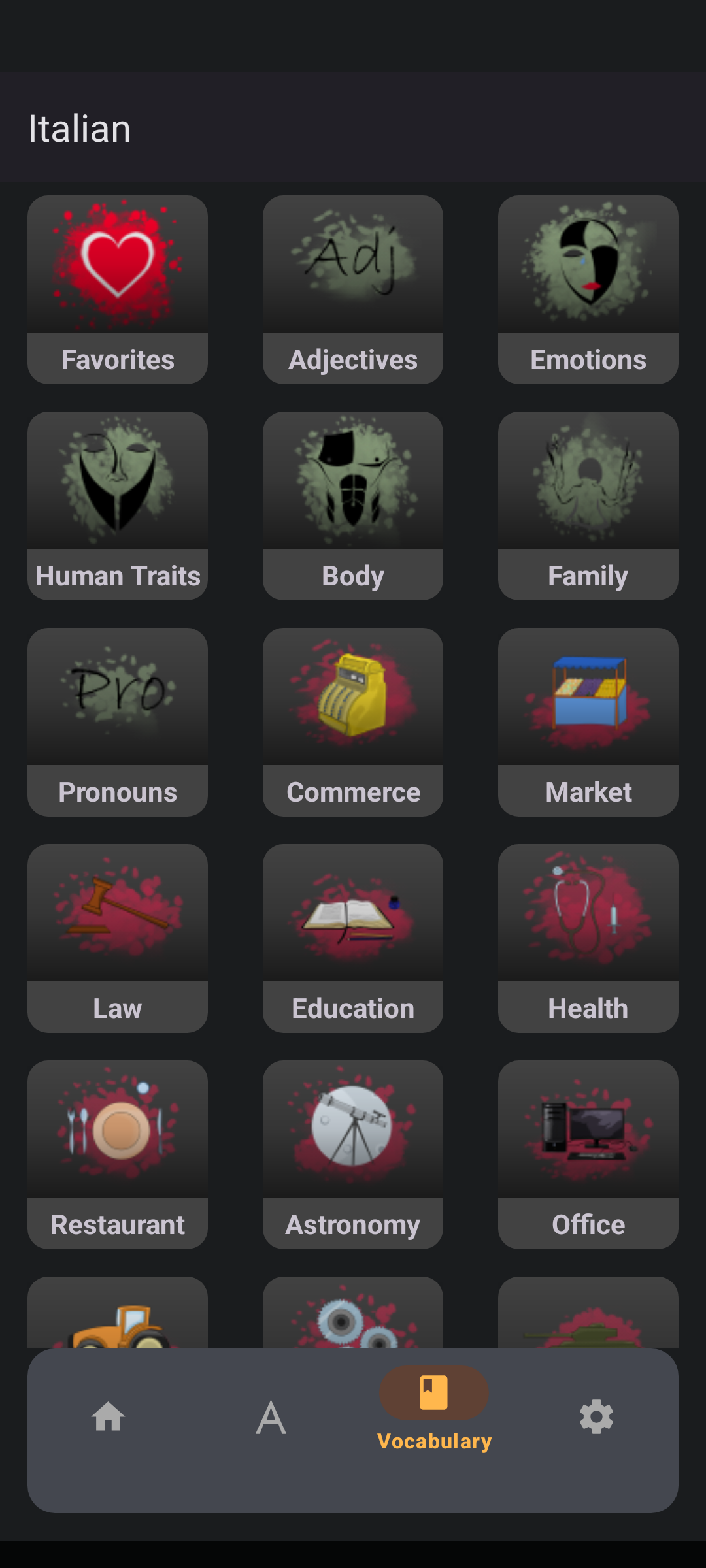Switch to the letter A tab
The height and width of the screenshot is (1568, 706).
tap(271, 1417)
